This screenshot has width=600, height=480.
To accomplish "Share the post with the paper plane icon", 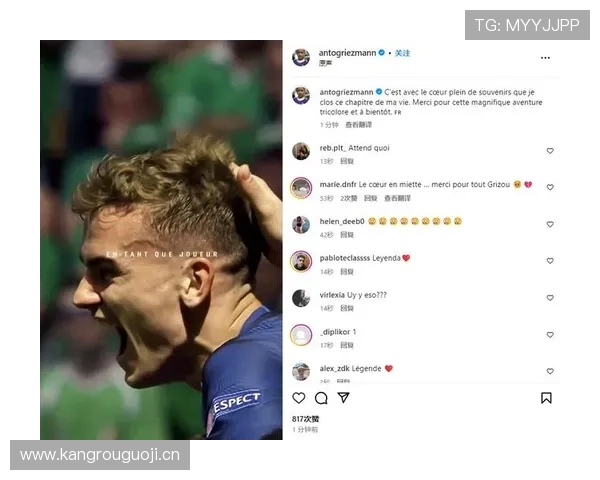I will click(343, 398).
